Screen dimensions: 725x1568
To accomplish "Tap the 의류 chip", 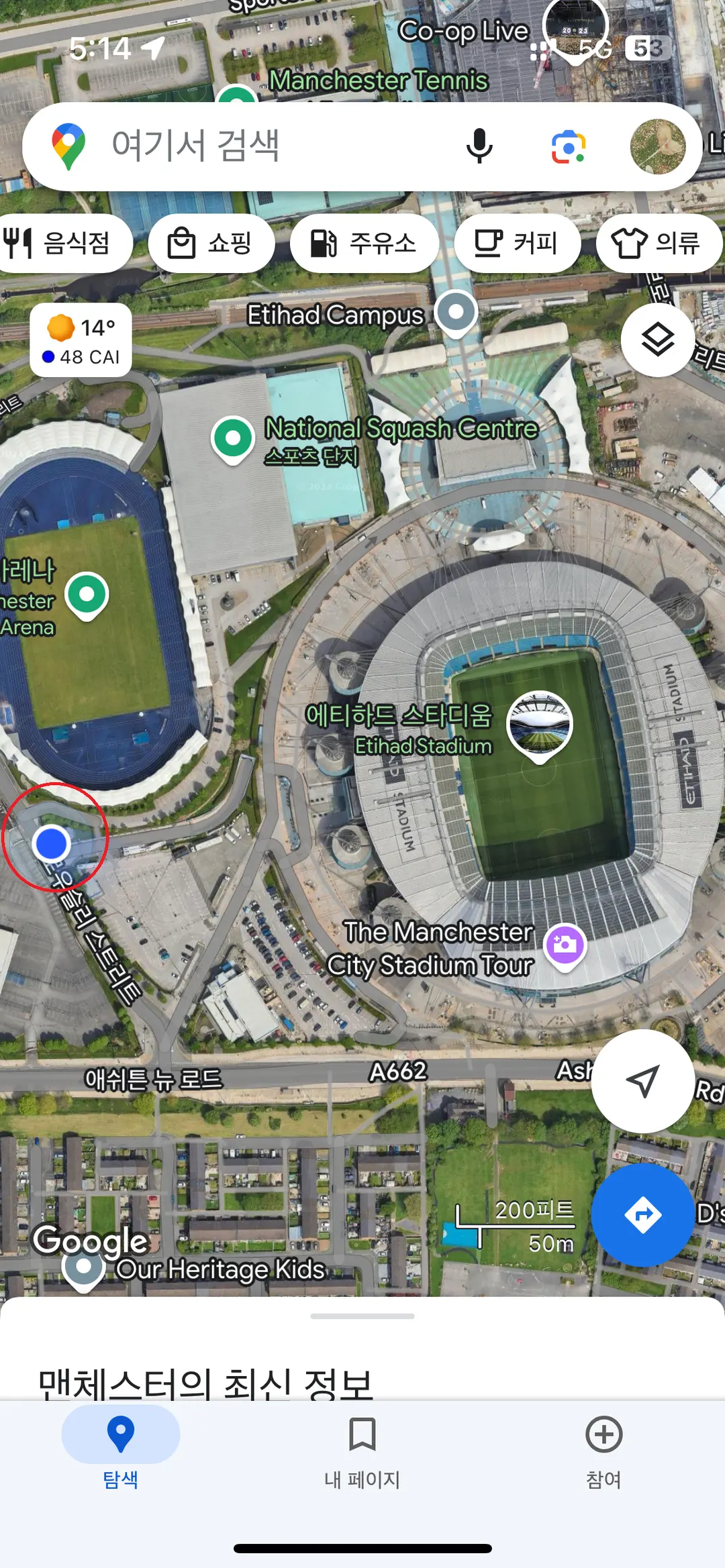I will coord(659,243).
